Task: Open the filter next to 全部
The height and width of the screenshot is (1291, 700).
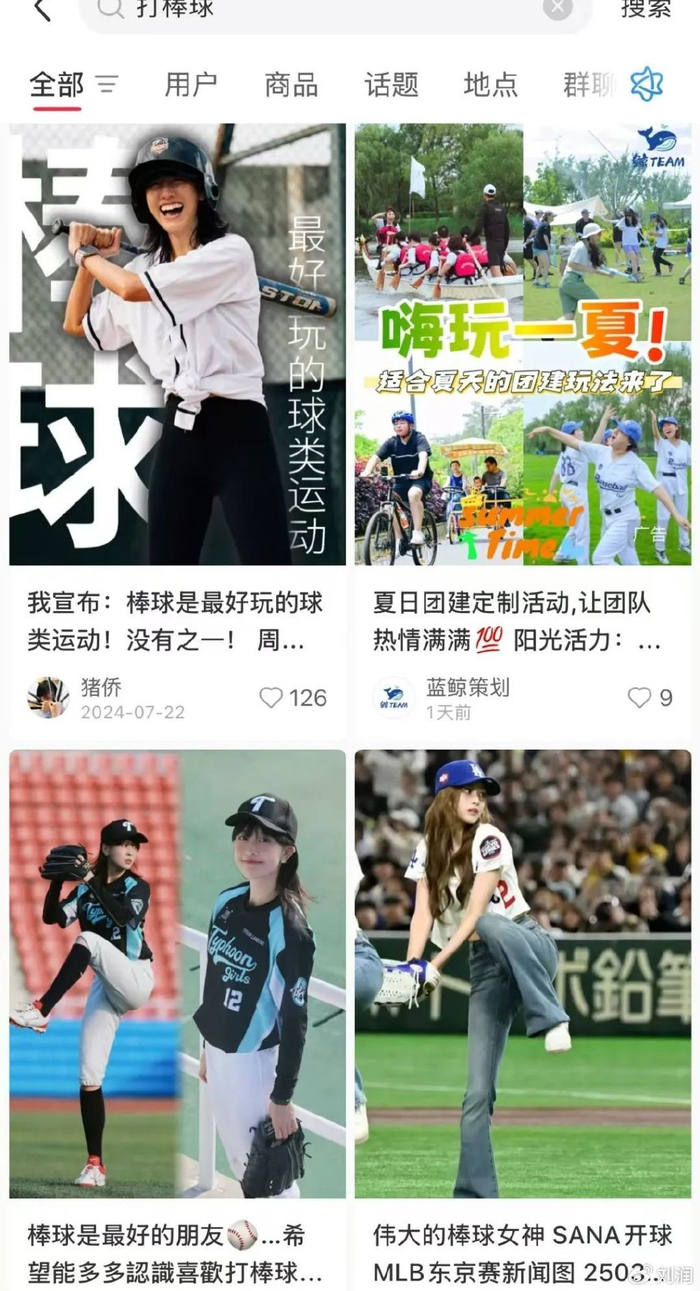Action: pos(106,85)
